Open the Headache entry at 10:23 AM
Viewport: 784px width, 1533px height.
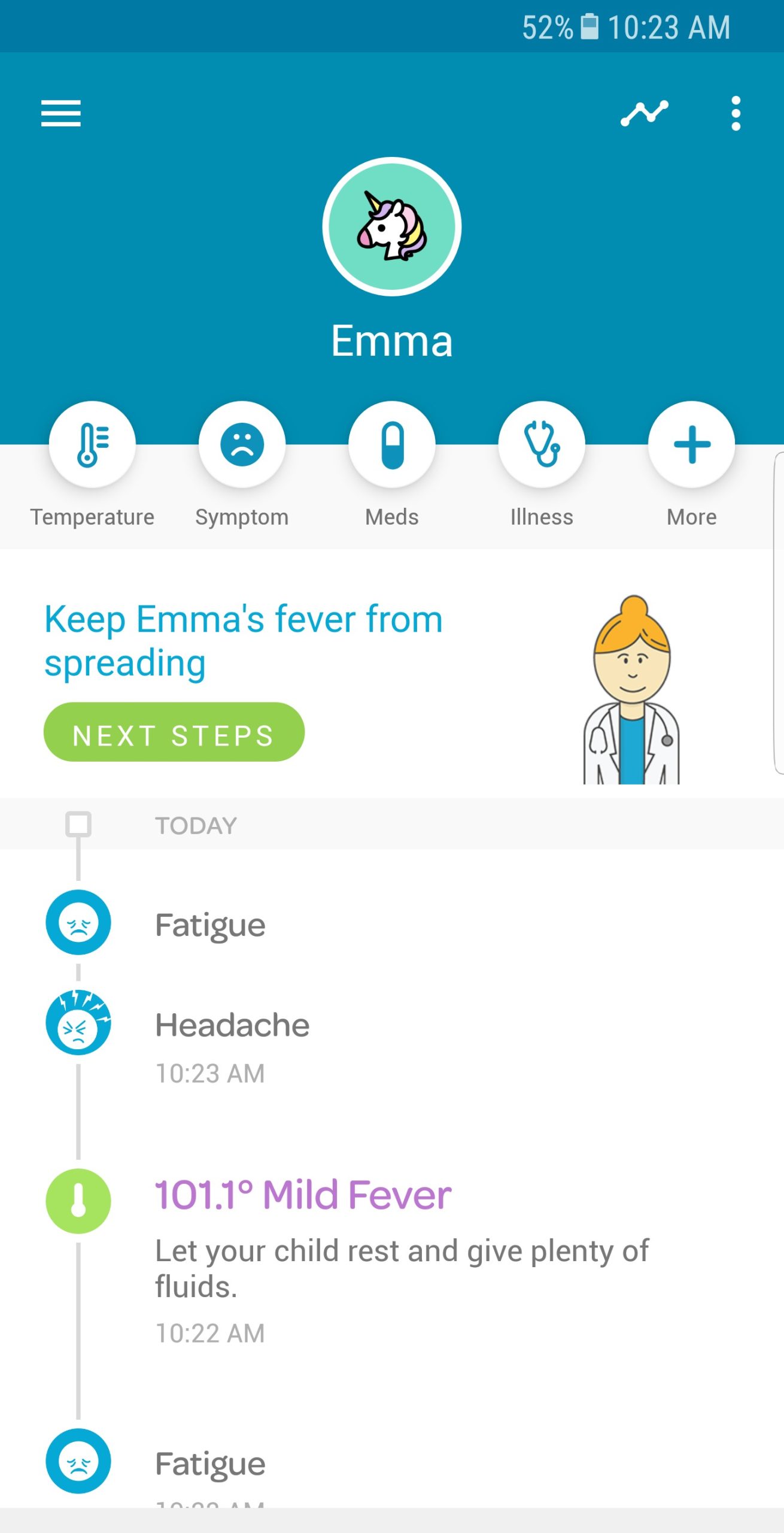[392, 1045]
